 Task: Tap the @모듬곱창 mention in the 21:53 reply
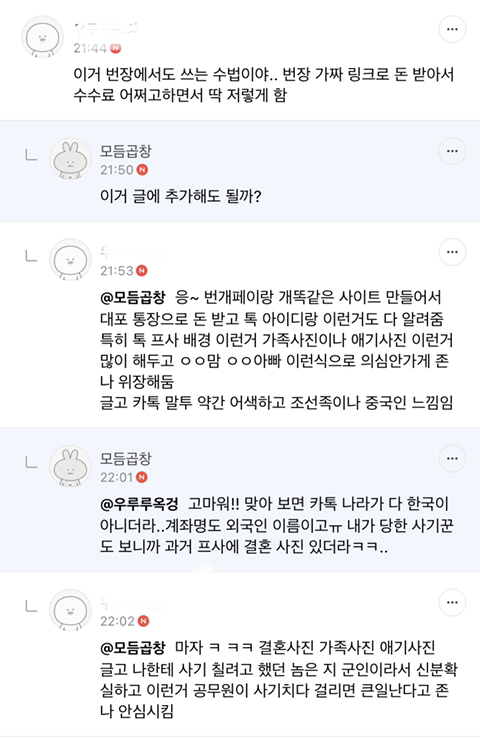coord(133,297)
